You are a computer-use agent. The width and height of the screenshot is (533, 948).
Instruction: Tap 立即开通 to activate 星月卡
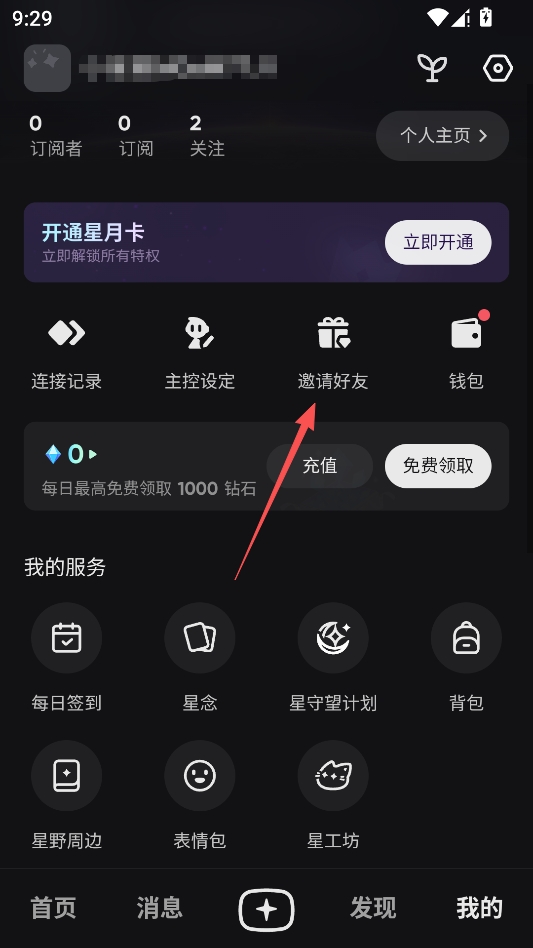pos(438,242)
